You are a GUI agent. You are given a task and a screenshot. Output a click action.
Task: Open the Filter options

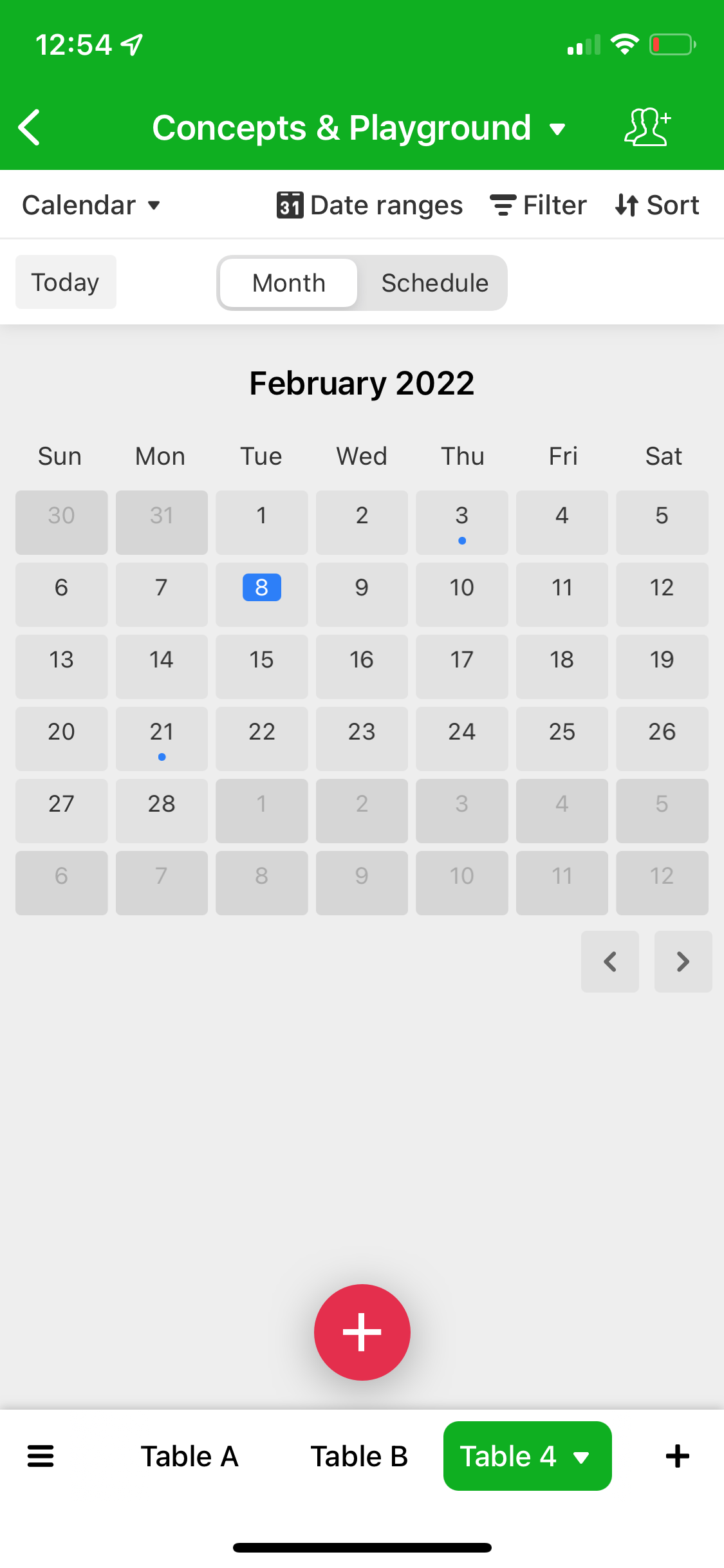tap(538, 205)
